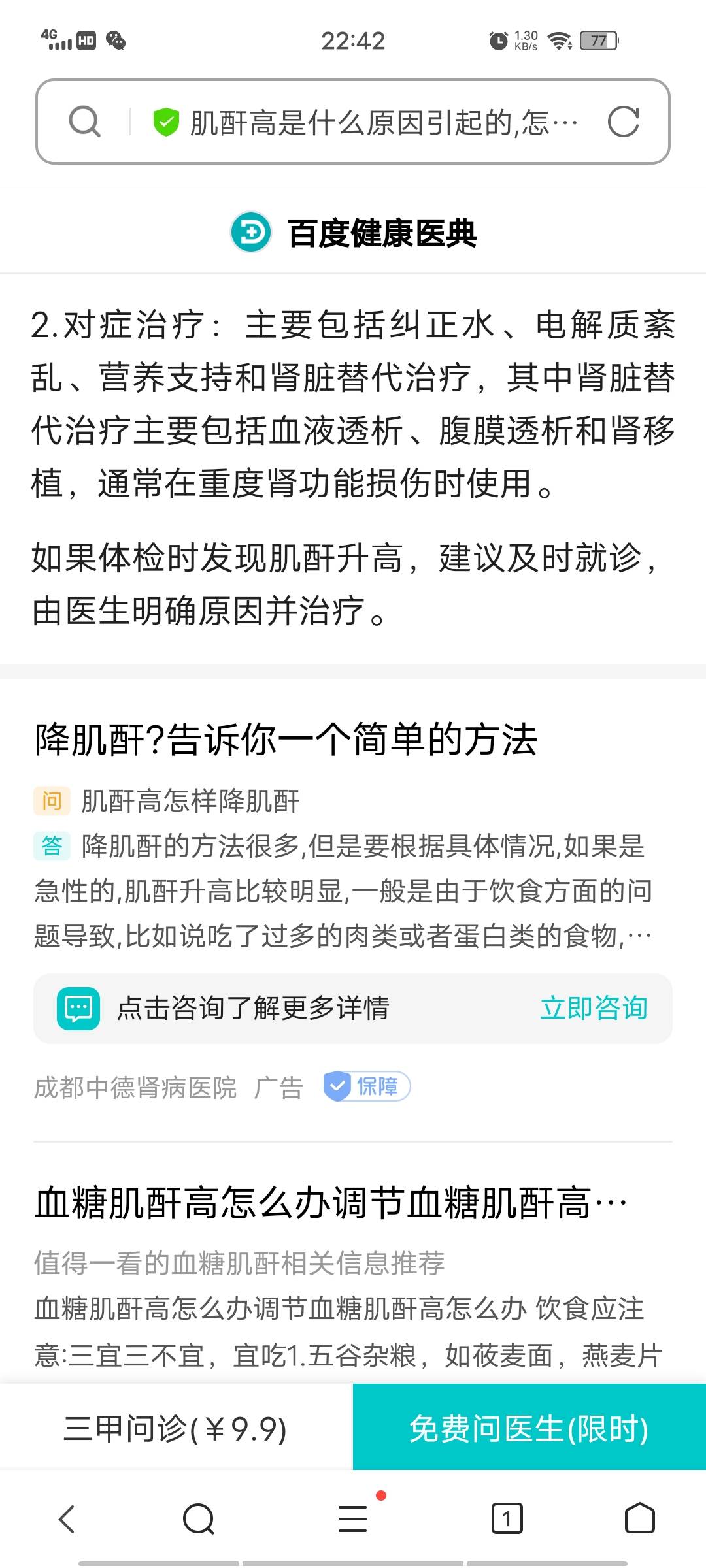Open the browser menu with red notification dot
The width and height of the screenshot is (706, 1568).
(x=353, y=1518)
